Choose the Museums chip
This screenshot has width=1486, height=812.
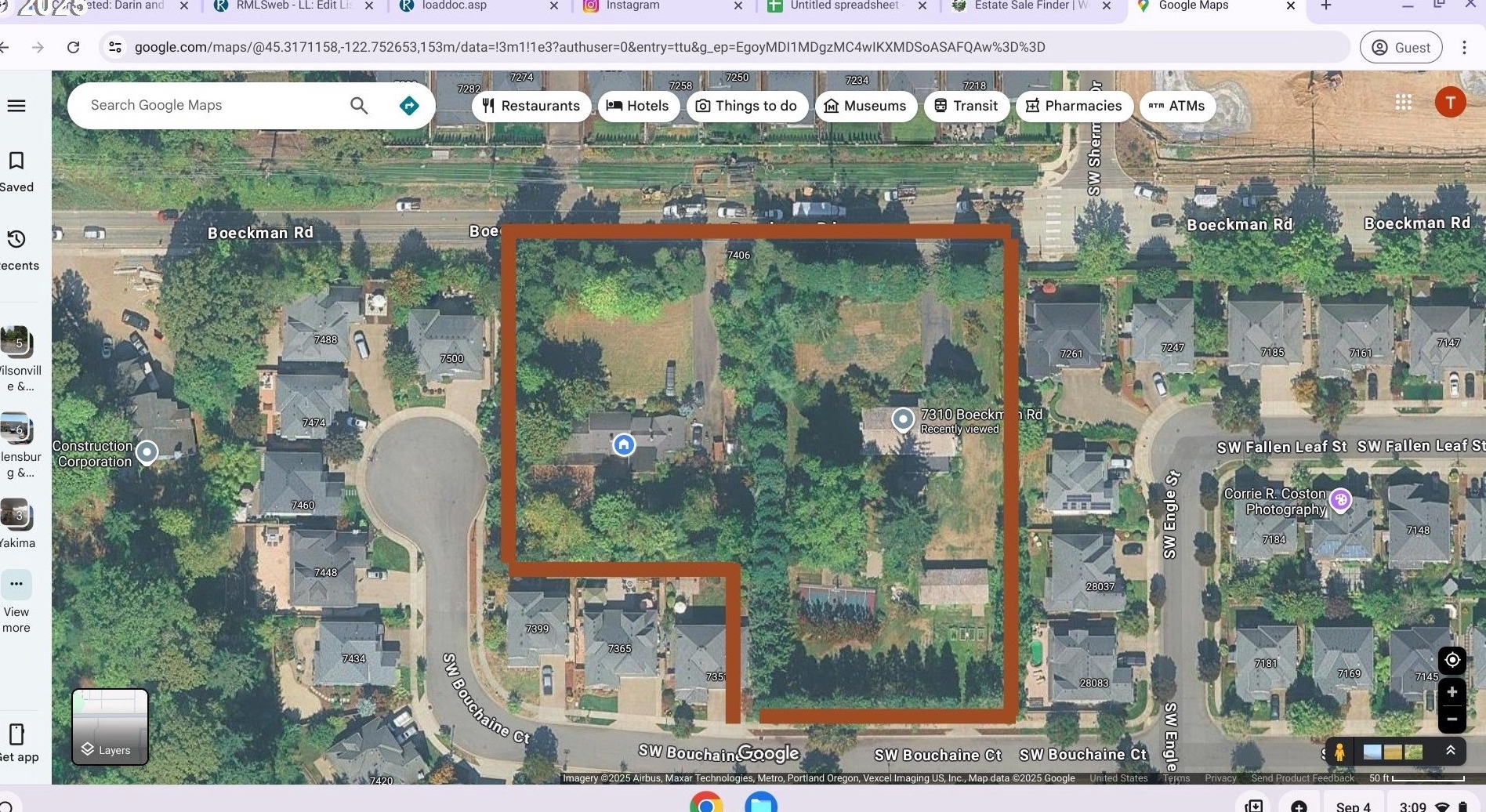pos(864,106)
